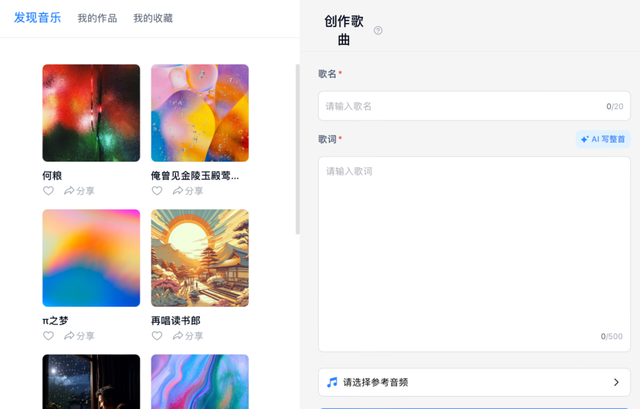Image resolution: width=640 pixels, height=409 pixels.
Task: Switch to the 我的作品 tab
Action: (97, 18)
